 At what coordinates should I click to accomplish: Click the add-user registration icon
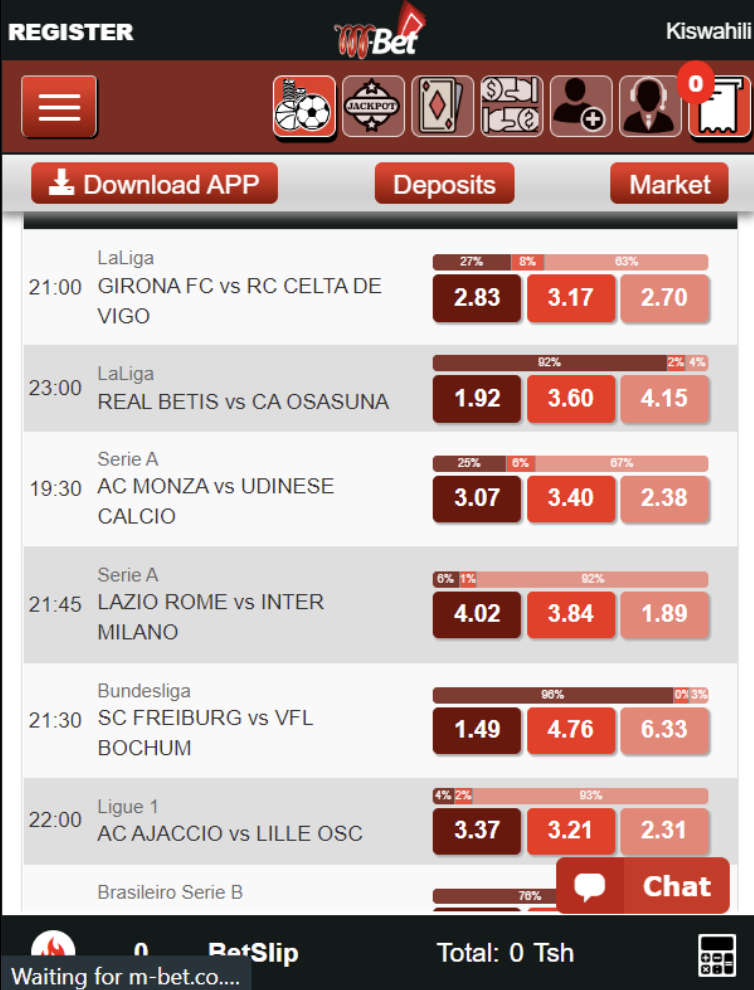pyautogui.click(x=580, y=105)
